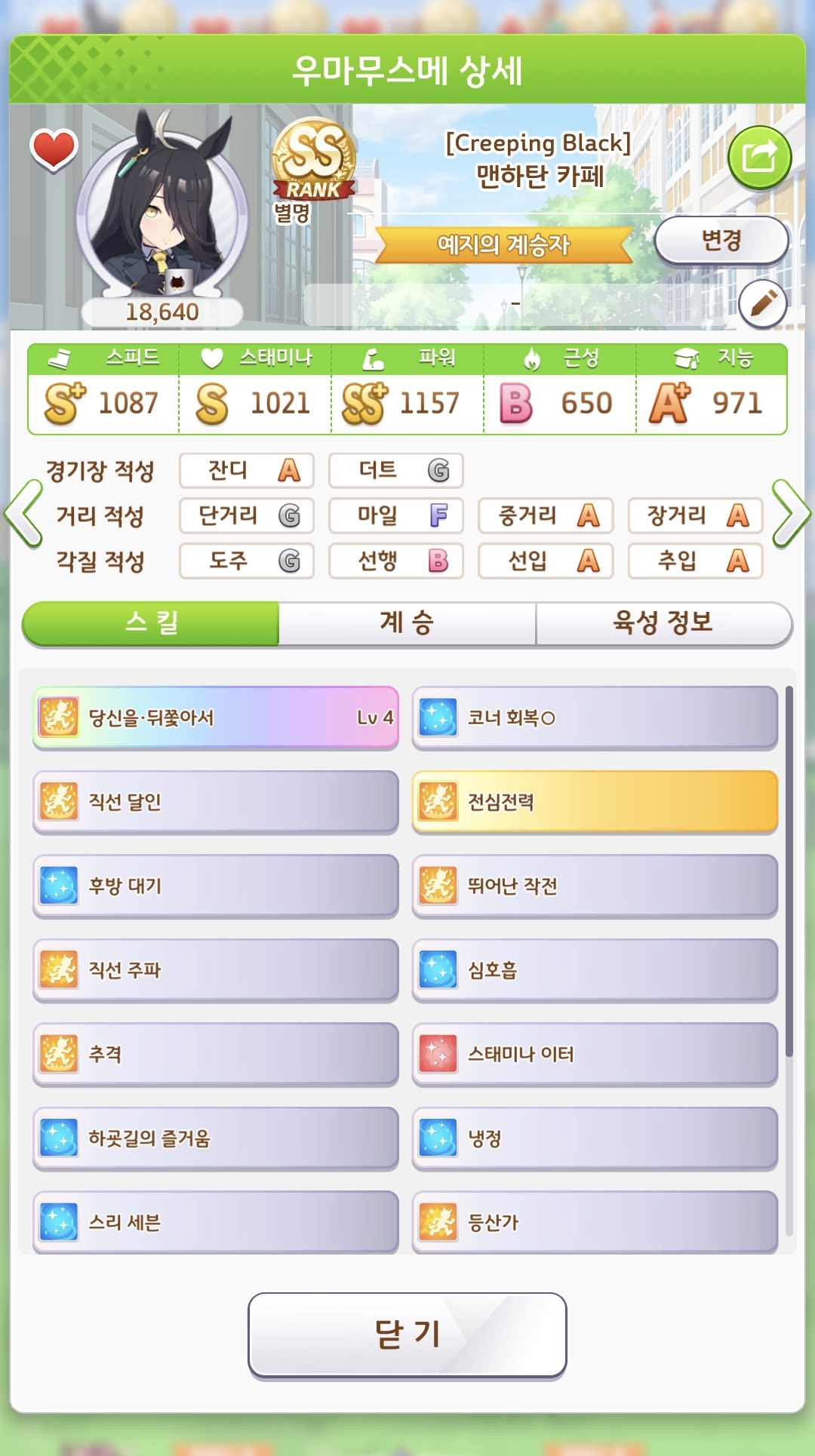Tap the 변경 button
Viewport: 815px width, 1456px height.
(x=721, y=241)
